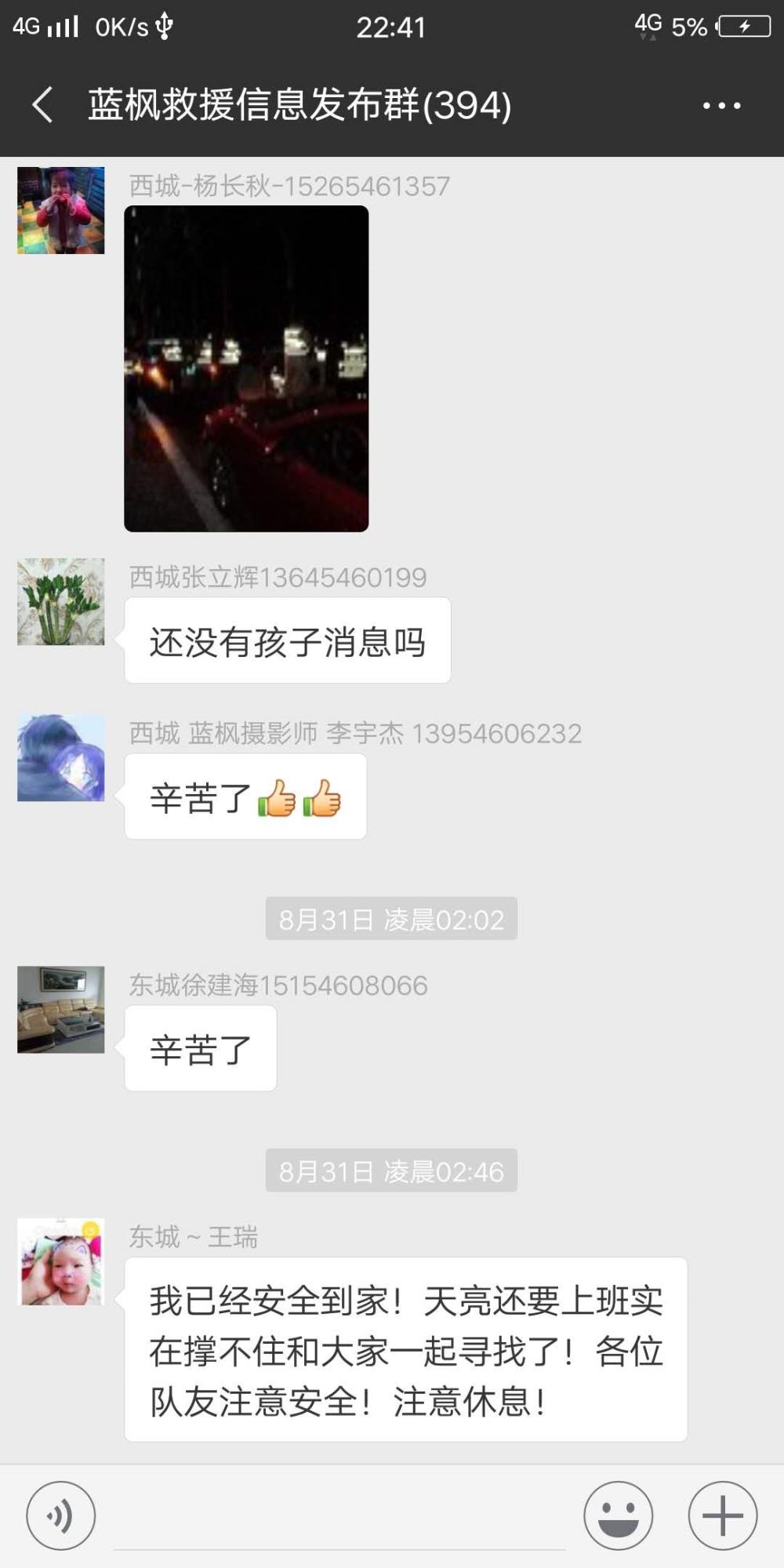Tap 王瑞's baby photo avatar
The image size is (784, 1568).
pyautogui.click(x=61, y=1261)
